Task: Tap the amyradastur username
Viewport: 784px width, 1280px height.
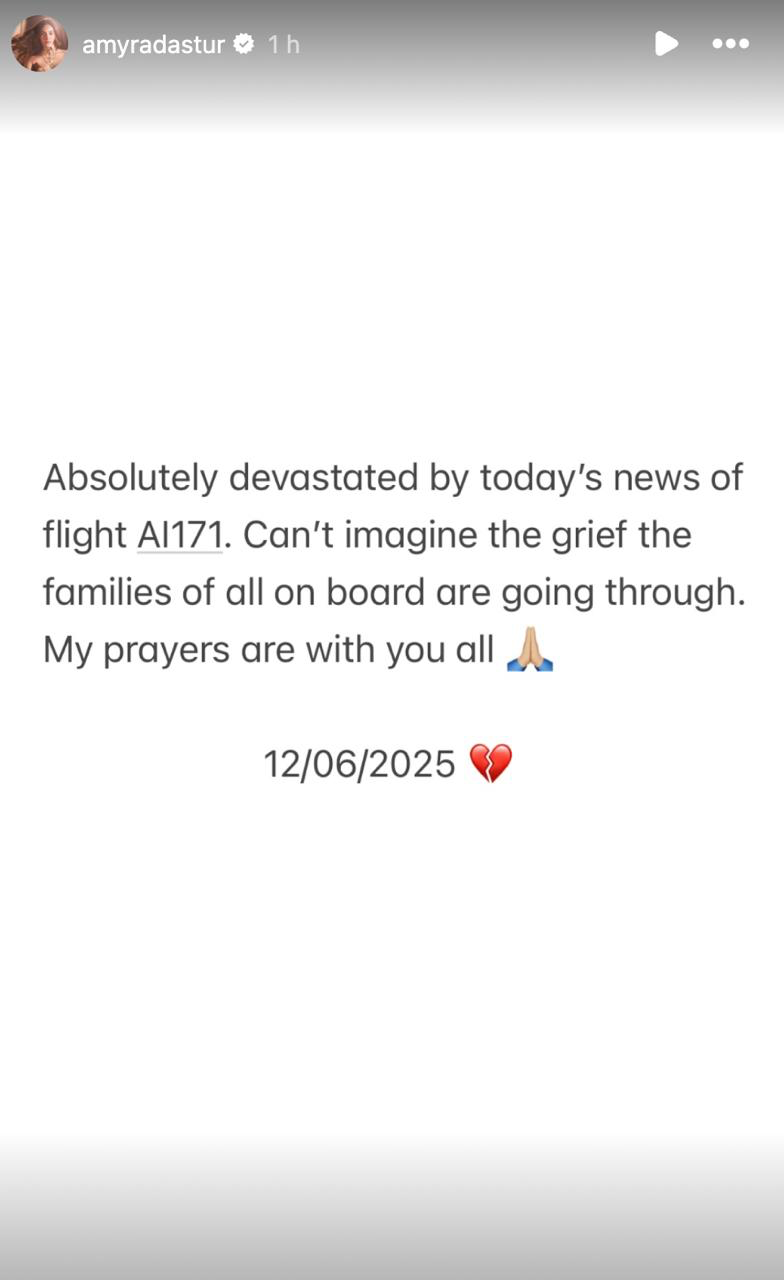Action: (x=153, y=45)
